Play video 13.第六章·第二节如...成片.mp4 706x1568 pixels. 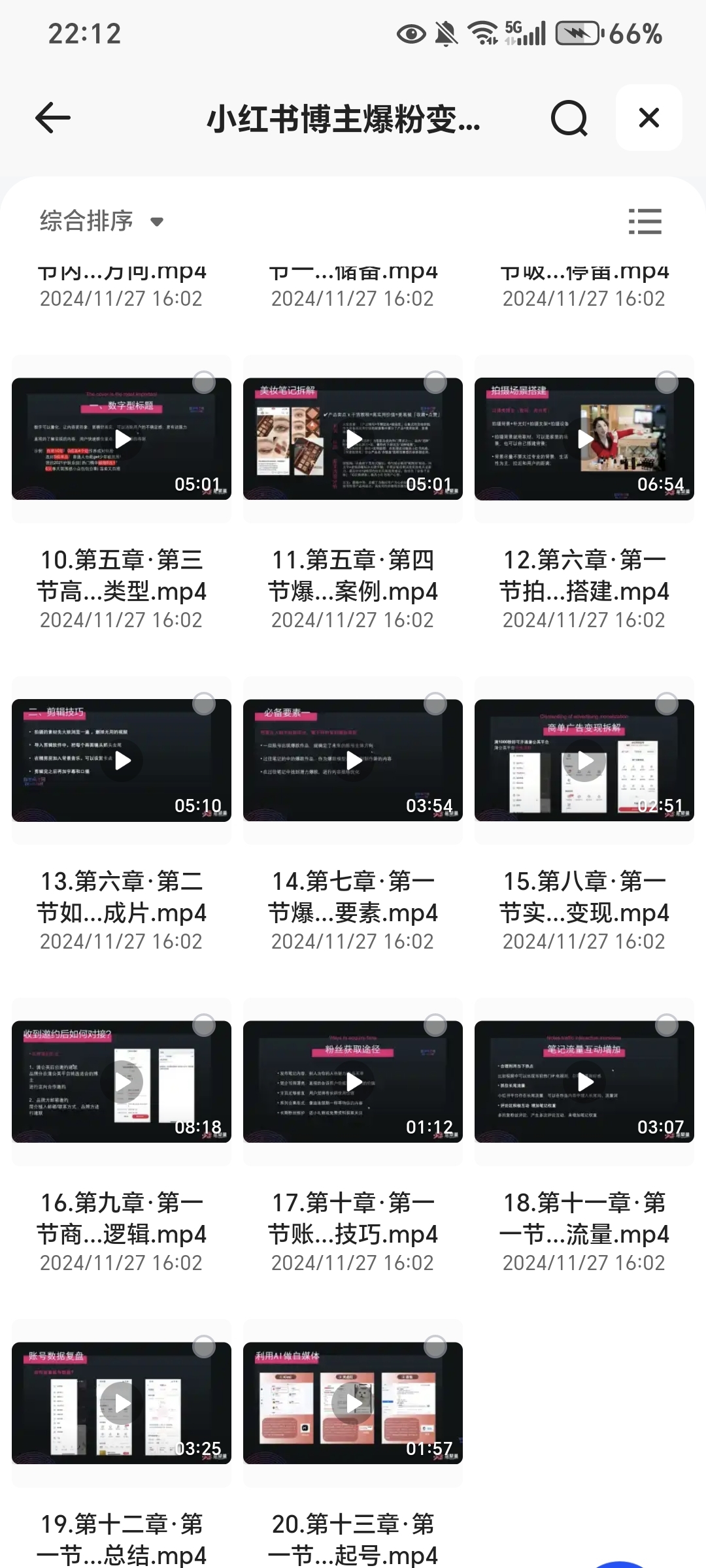(122, 760)
